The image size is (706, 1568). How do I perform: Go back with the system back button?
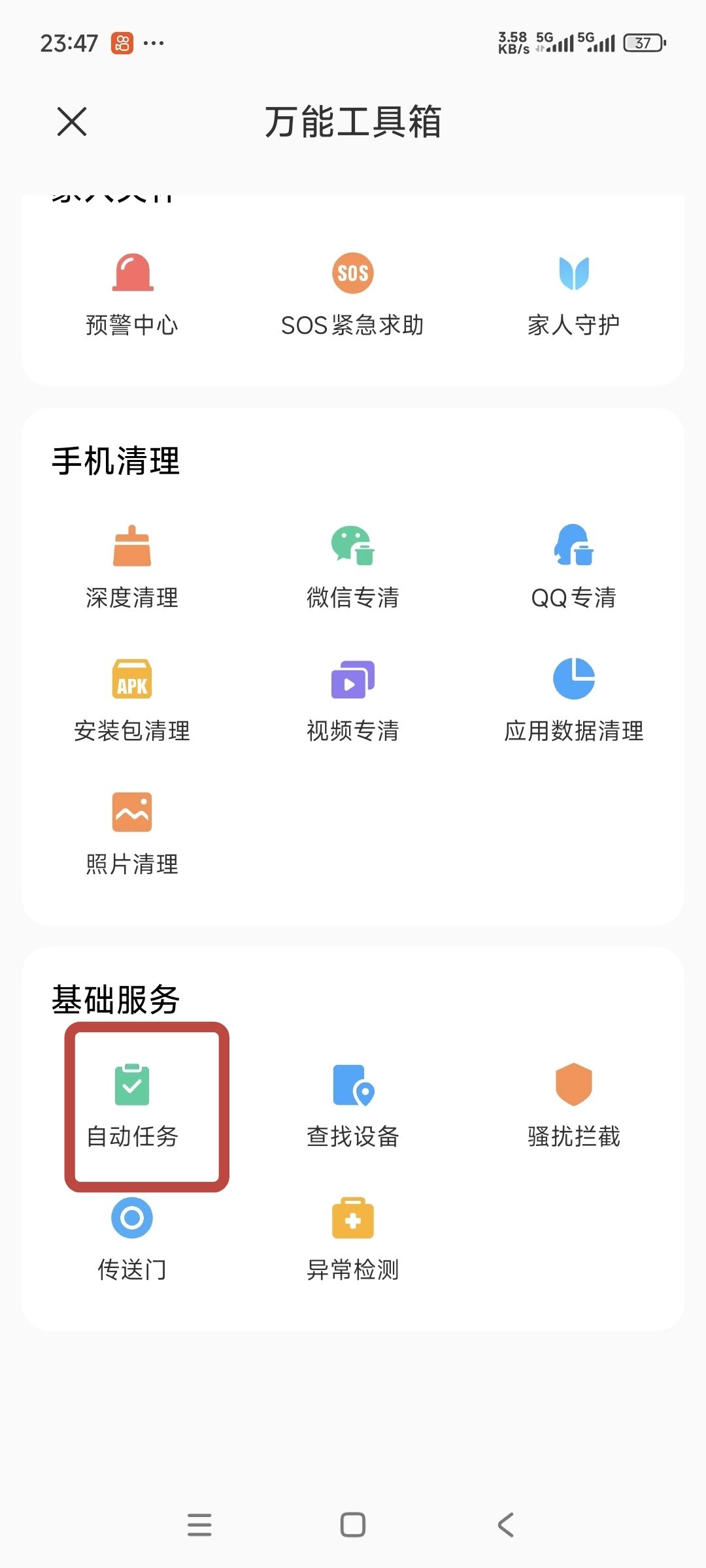click(506, 1525)
